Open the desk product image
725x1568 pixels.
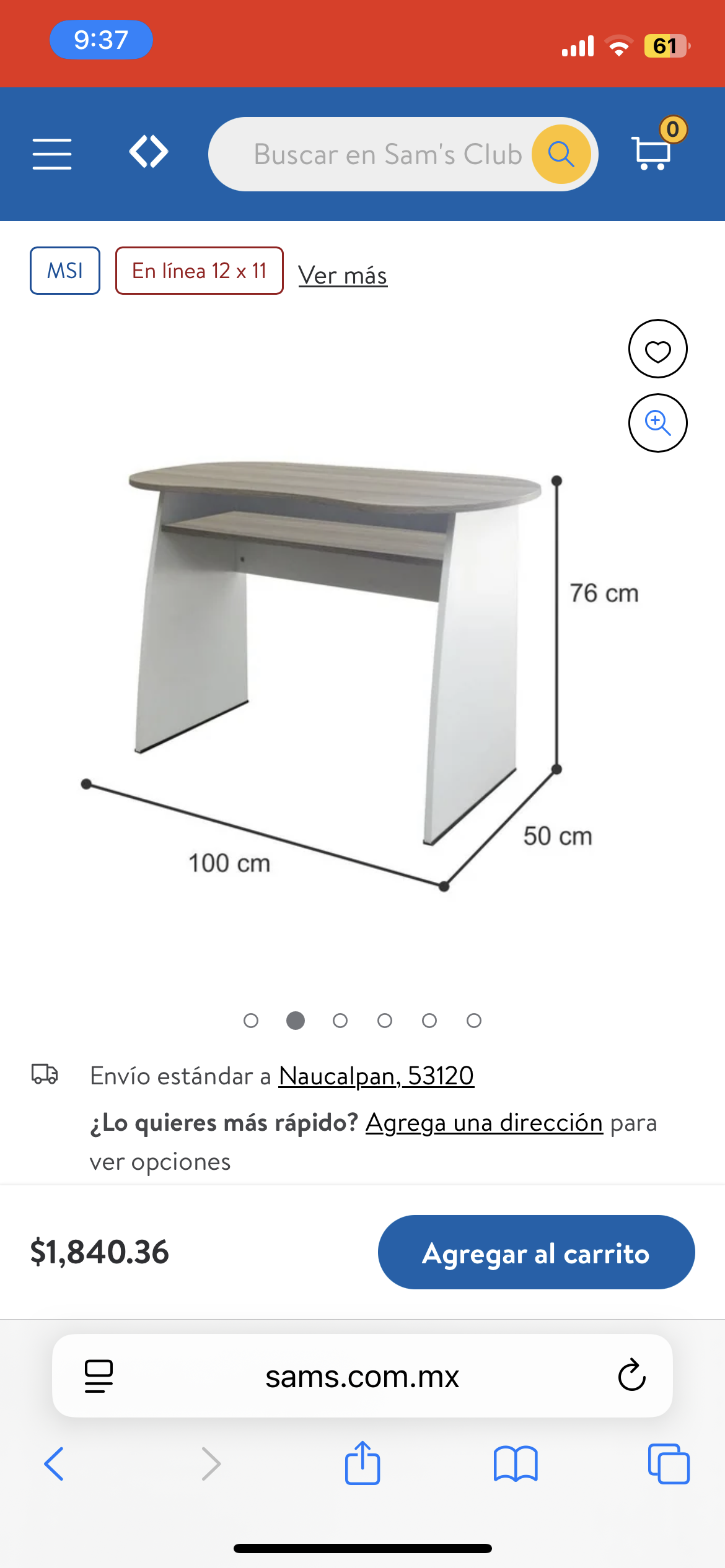335,650
